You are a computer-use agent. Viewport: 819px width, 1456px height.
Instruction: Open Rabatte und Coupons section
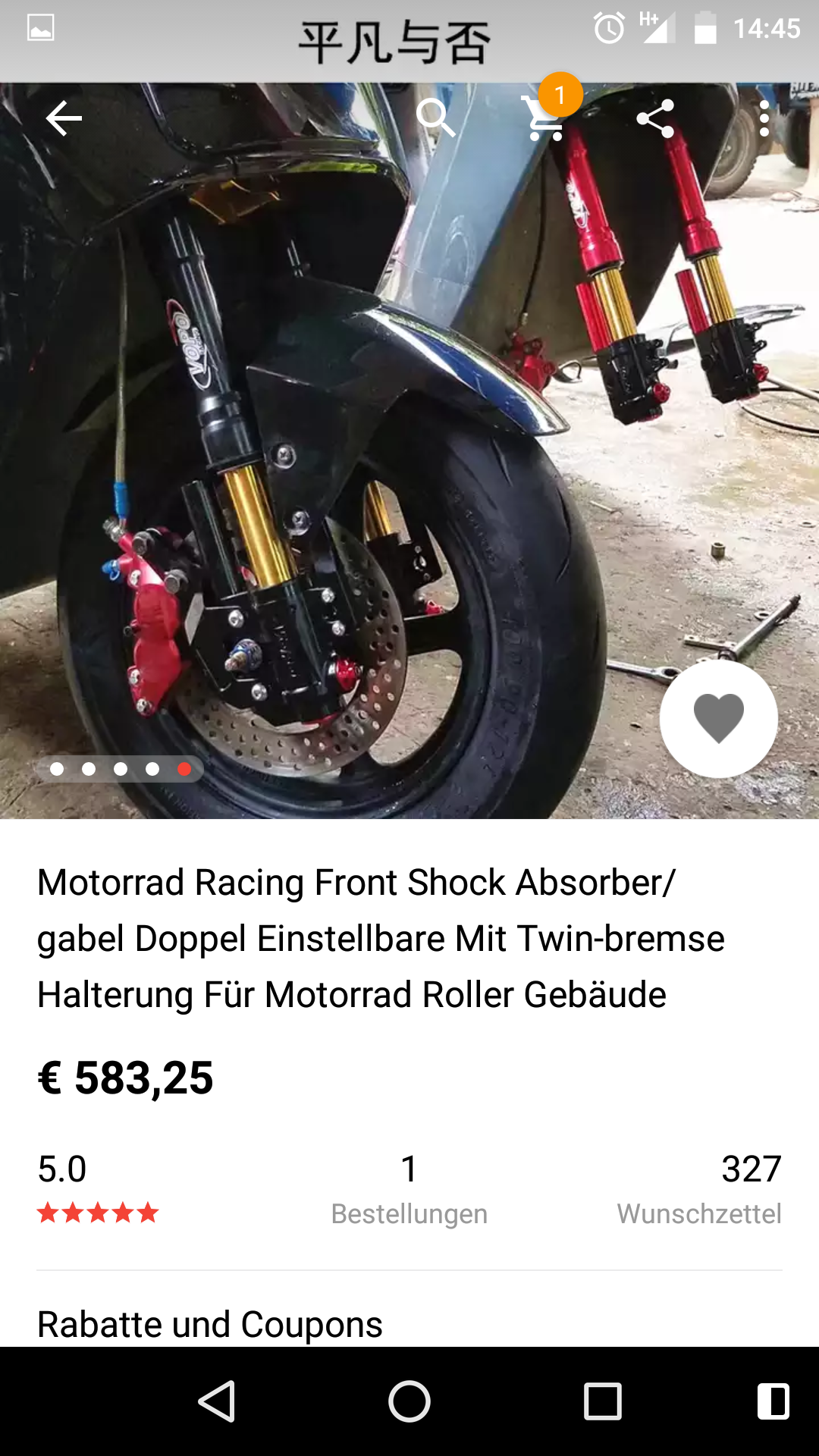(210, 1324)
